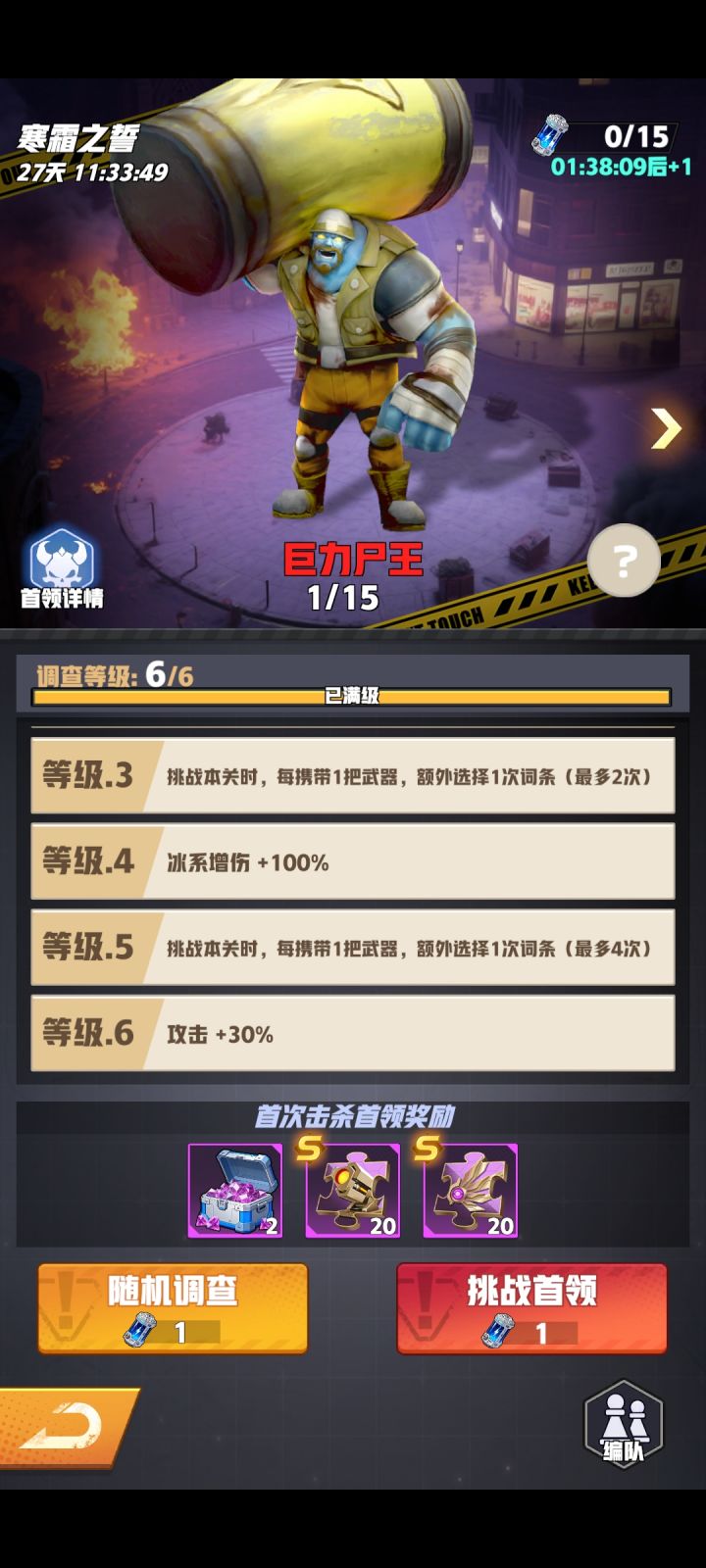Expand the 等级.6 attack bonus entry

pyautogui.click(x=351, y=1032)
